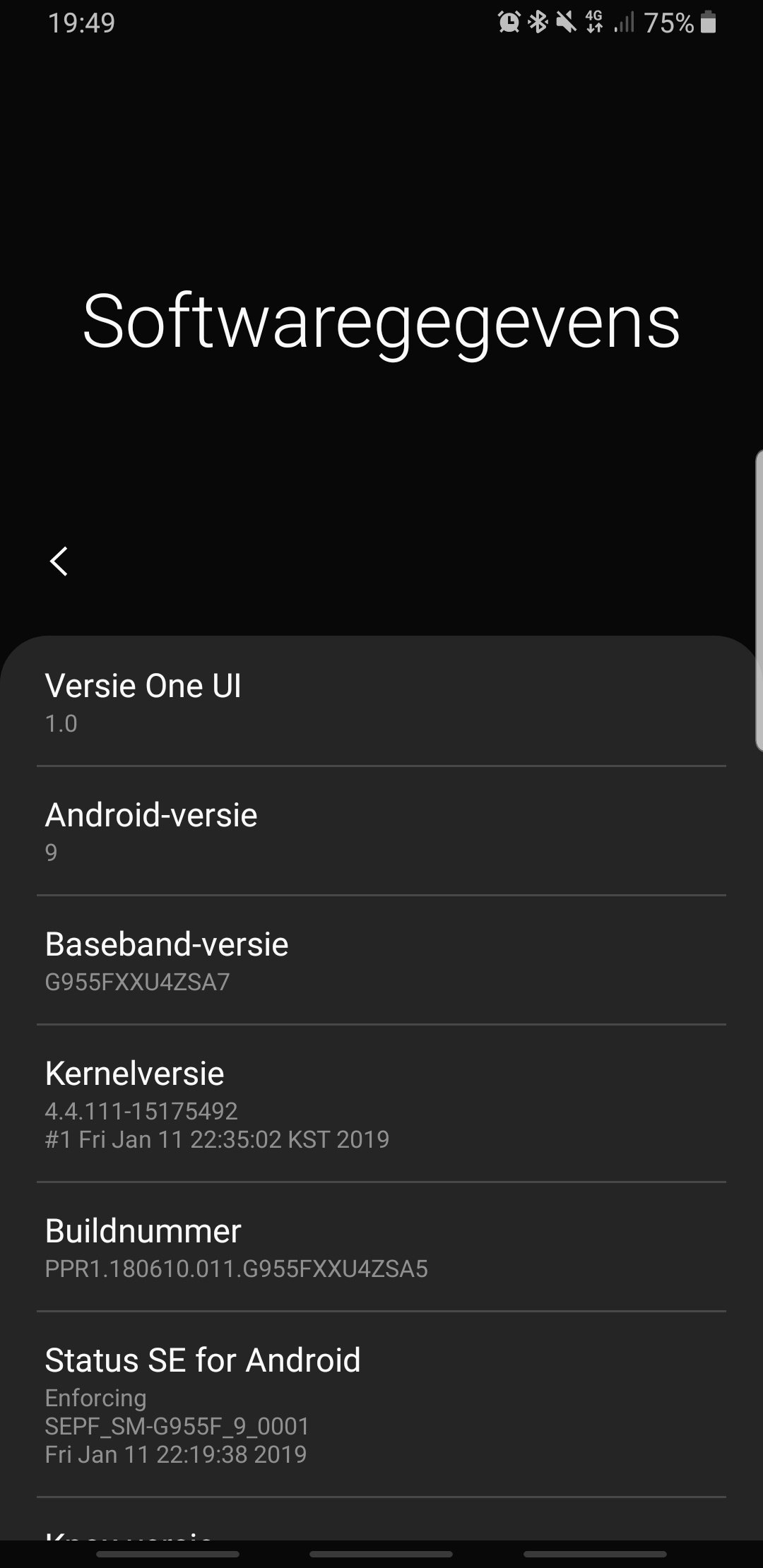
Task: Tap the Android-versie row
Action: click(381, 831)
